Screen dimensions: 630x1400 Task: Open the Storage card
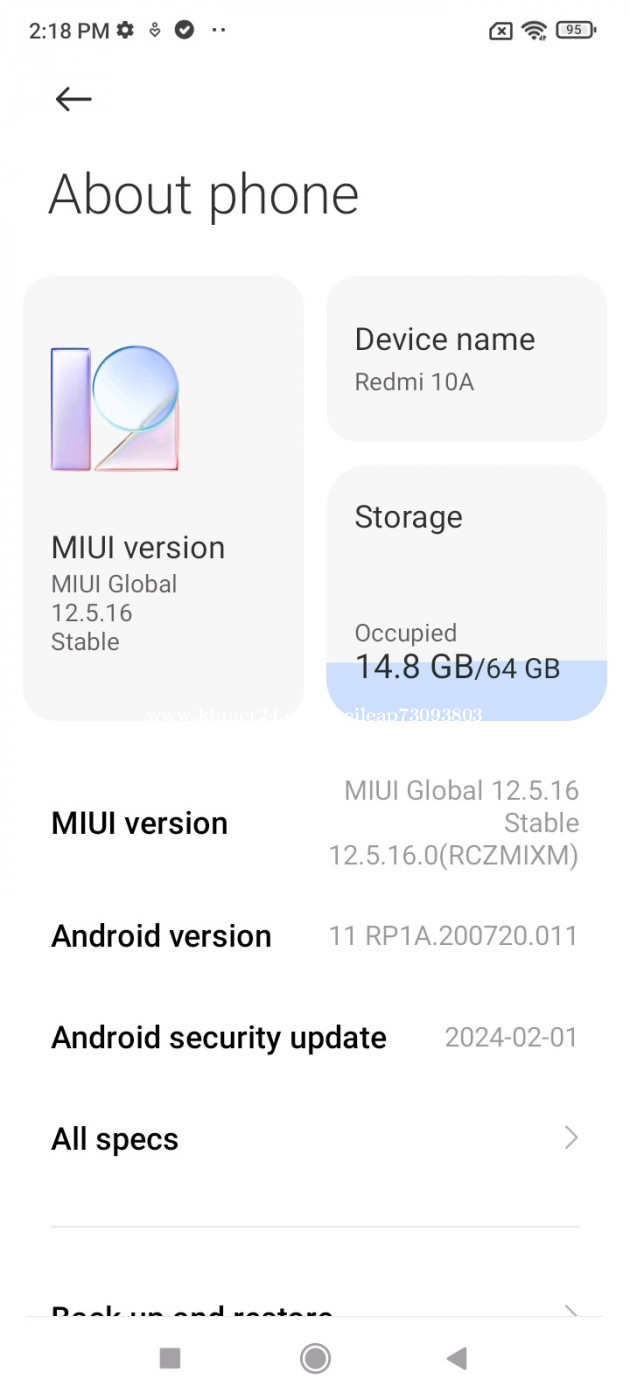click(466, 592)
